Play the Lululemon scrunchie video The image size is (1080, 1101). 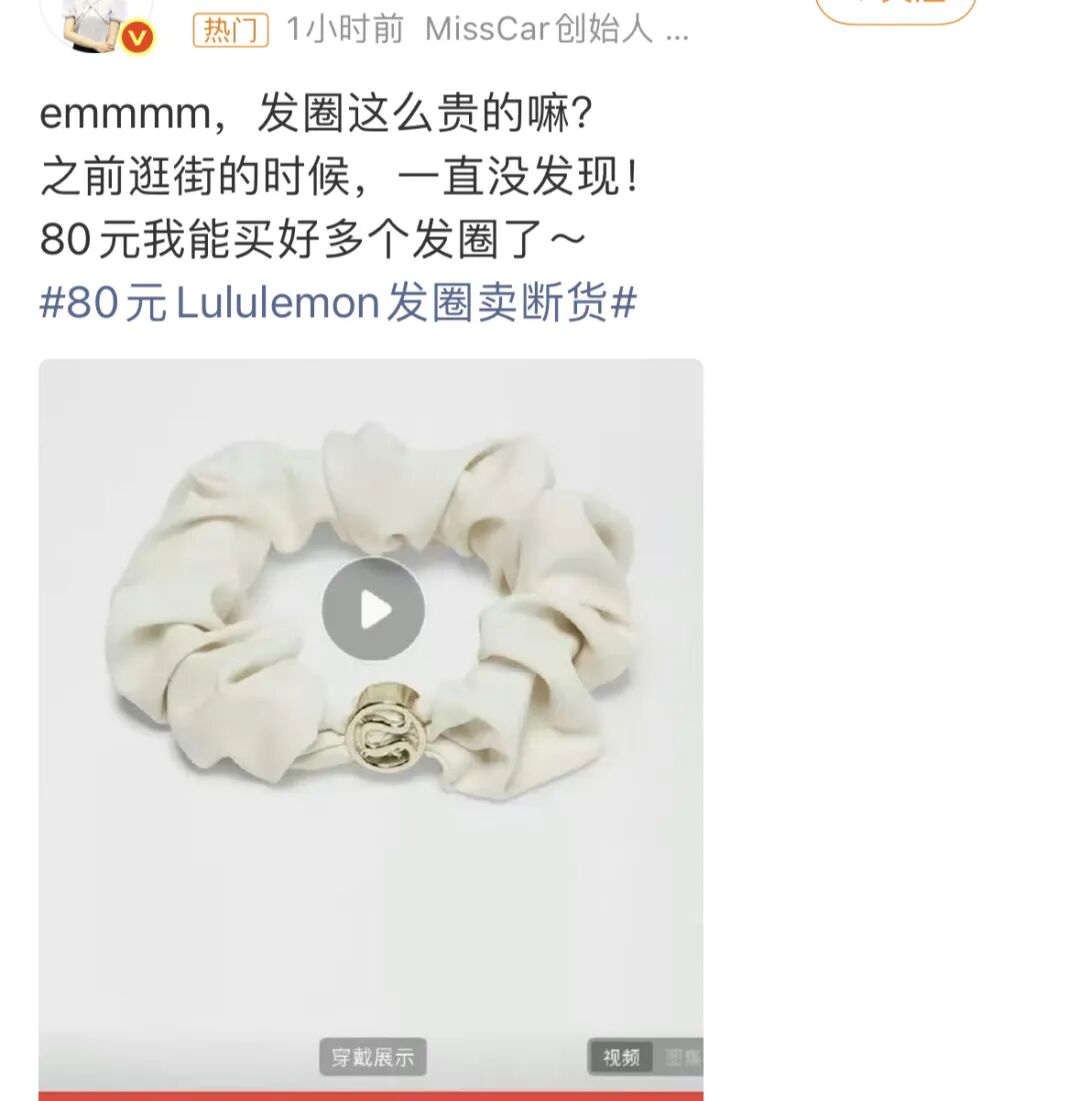(x=372, y=609)
